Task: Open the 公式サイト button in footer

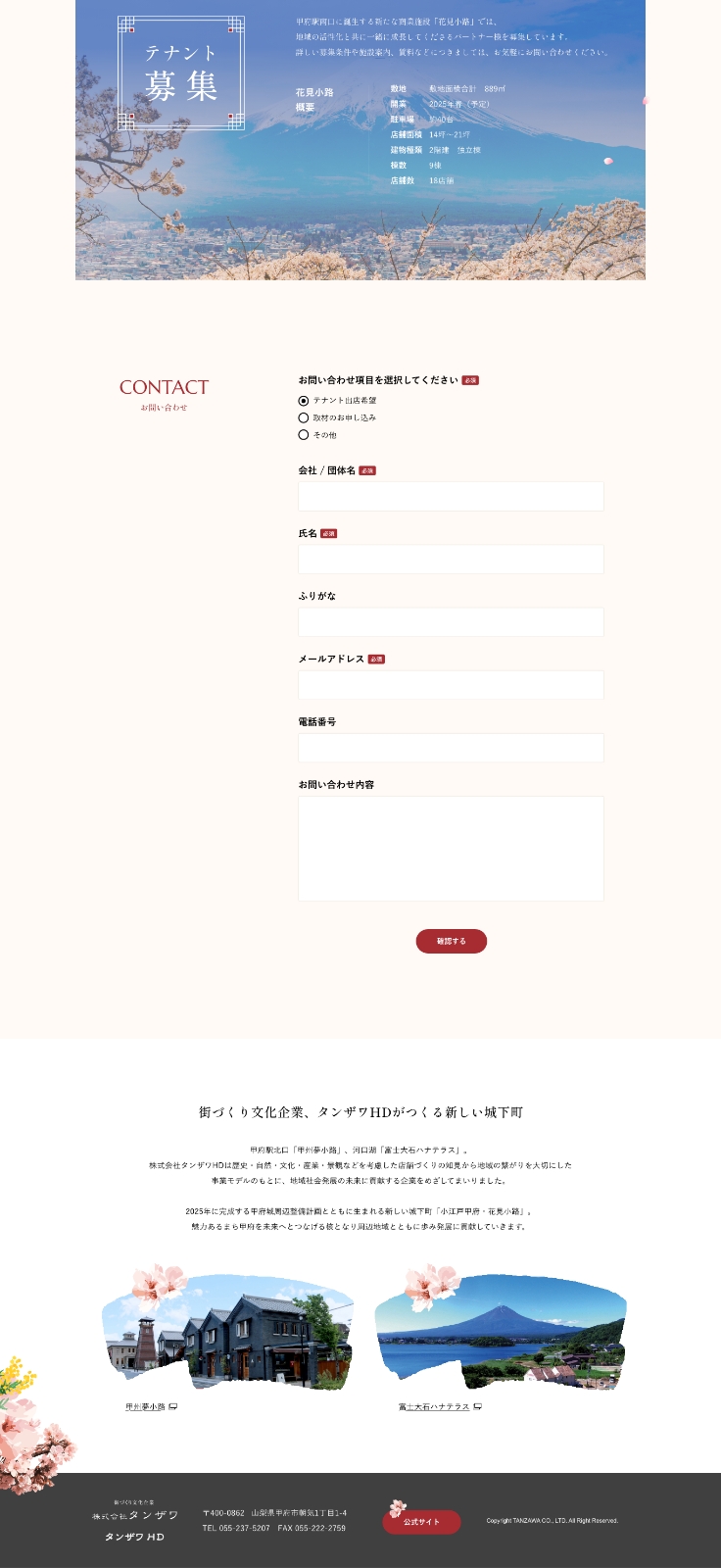Action: tap(421, 1522)
